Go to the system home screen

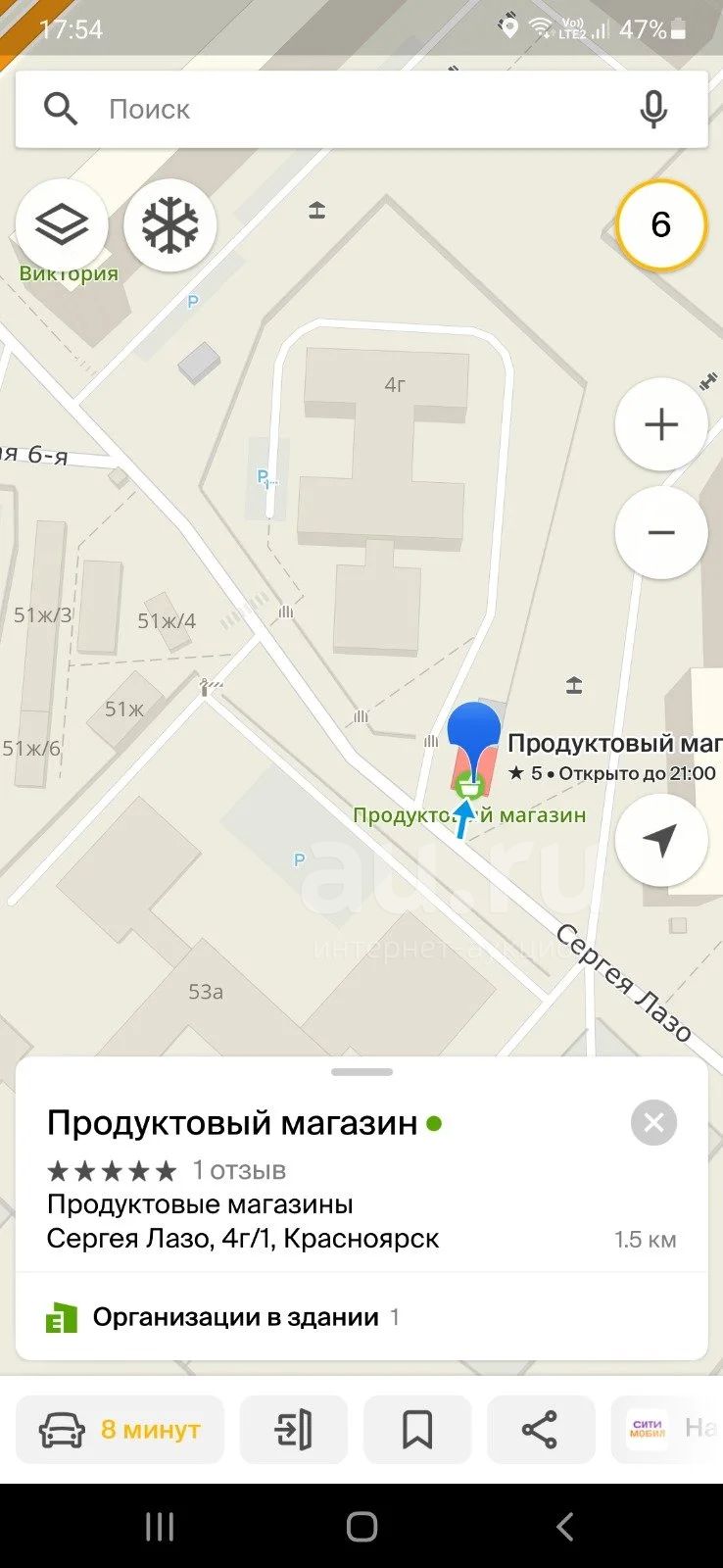pos(361,1526)
